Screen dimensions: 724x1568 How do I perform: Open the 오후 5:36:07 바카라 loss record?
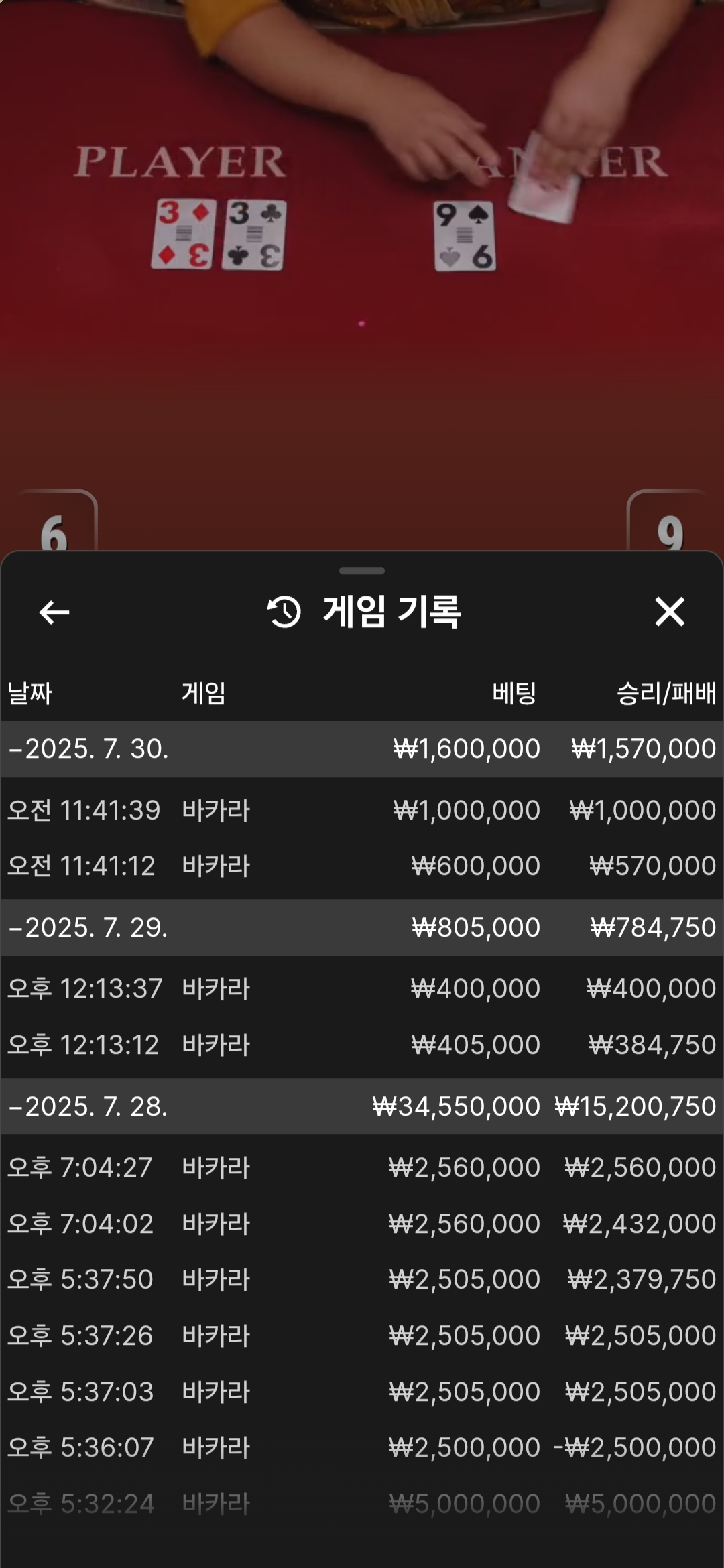(x=362, y=1447)
